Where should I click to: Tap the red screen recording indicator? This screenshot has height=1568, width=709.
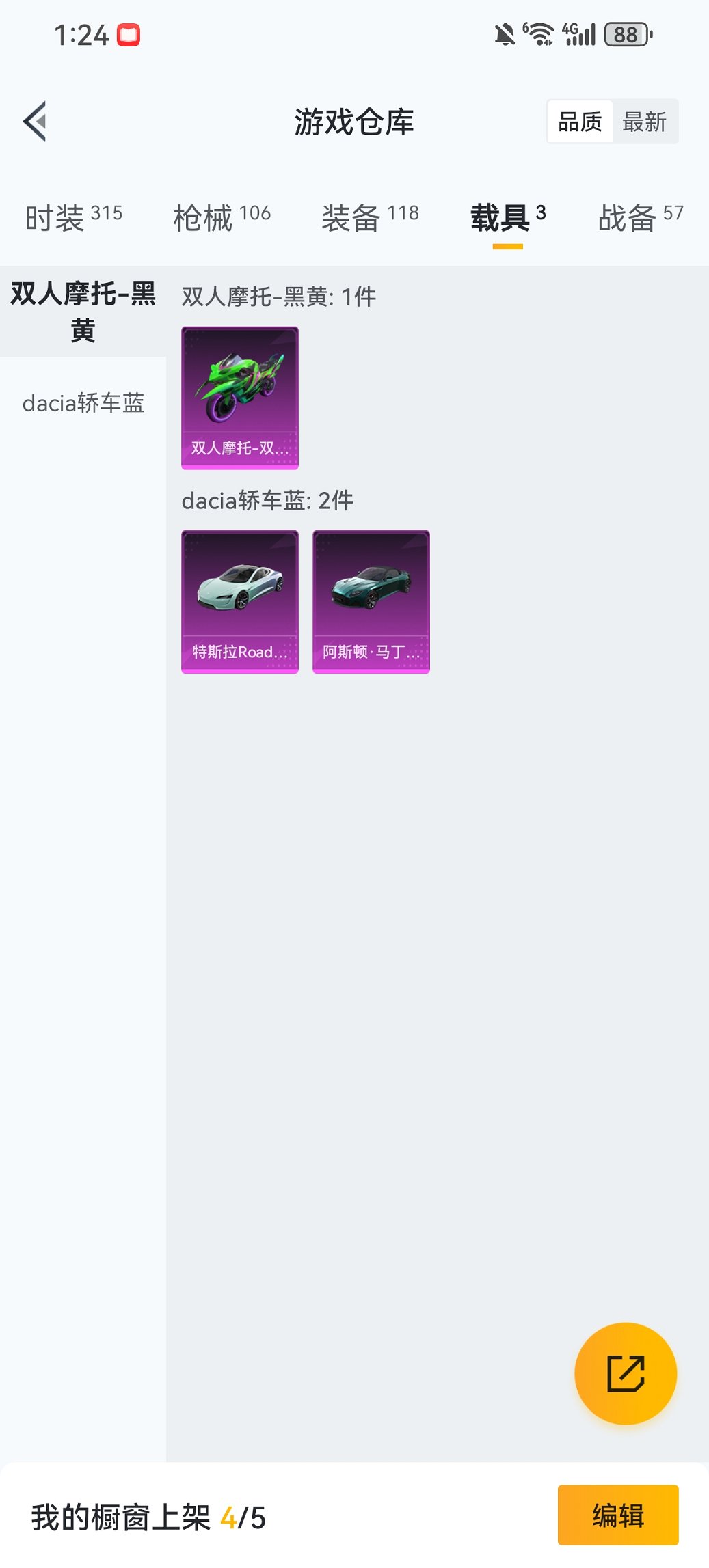(129, 34)
